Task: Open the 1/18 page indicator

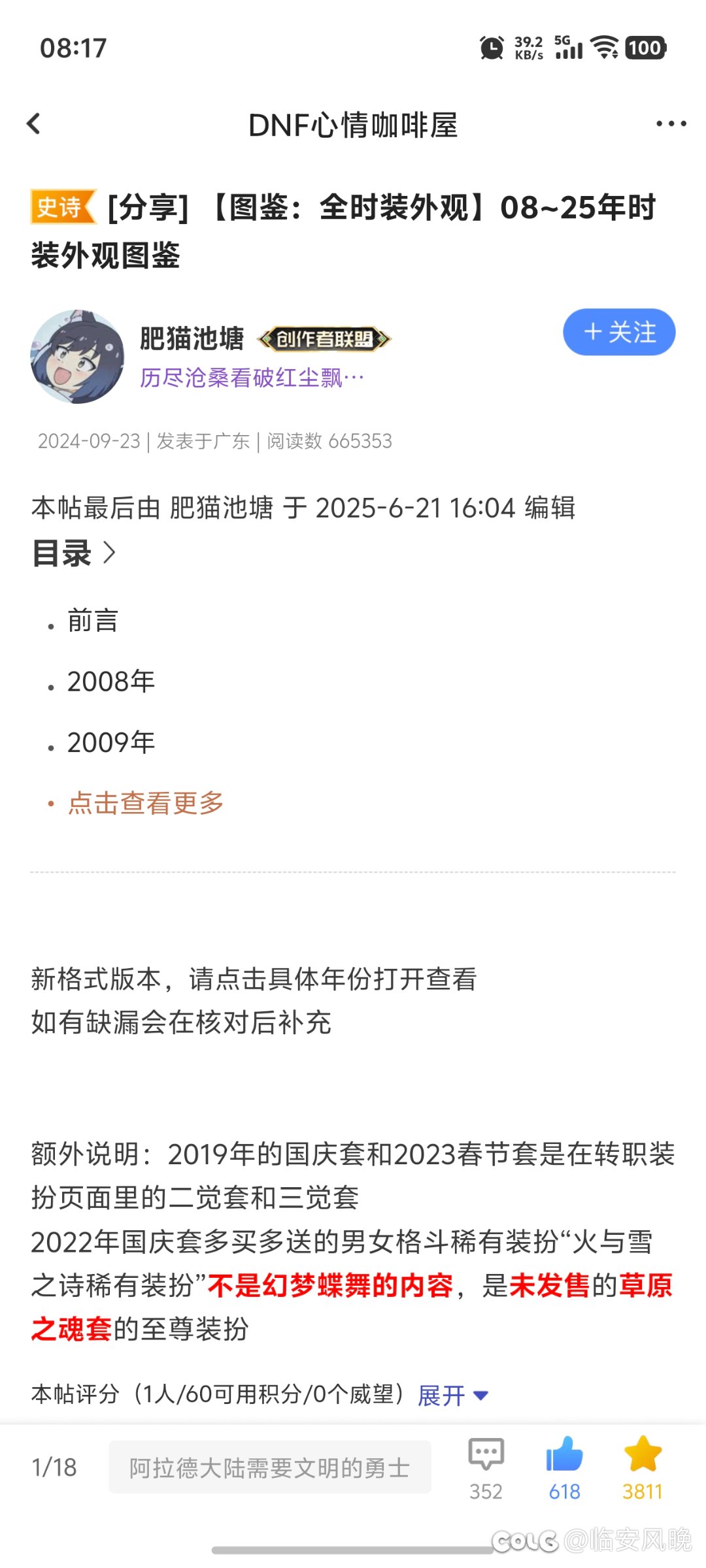Action: pyautogui.click(x=54, y=1467)
